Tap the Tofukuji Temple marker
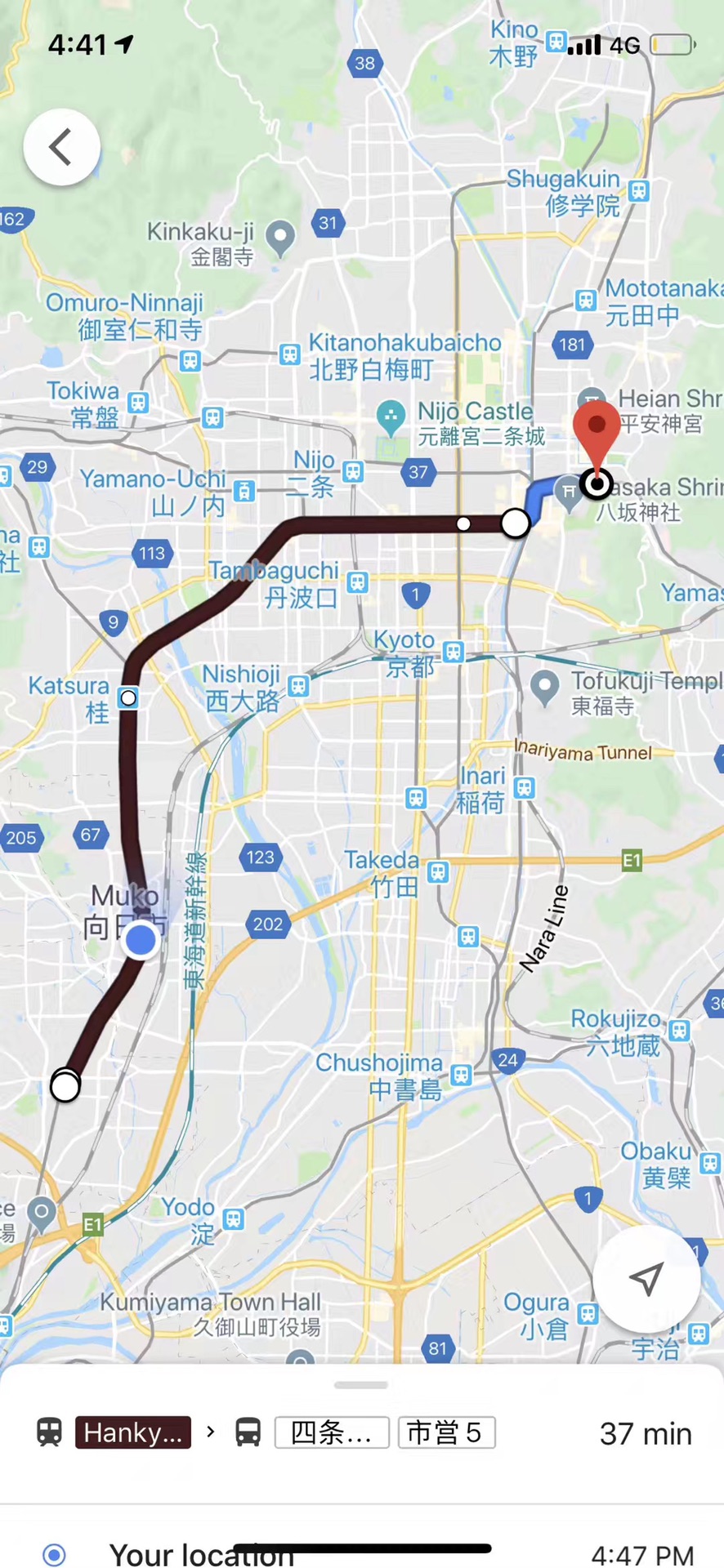The image size is (724, 1568). 545,688
